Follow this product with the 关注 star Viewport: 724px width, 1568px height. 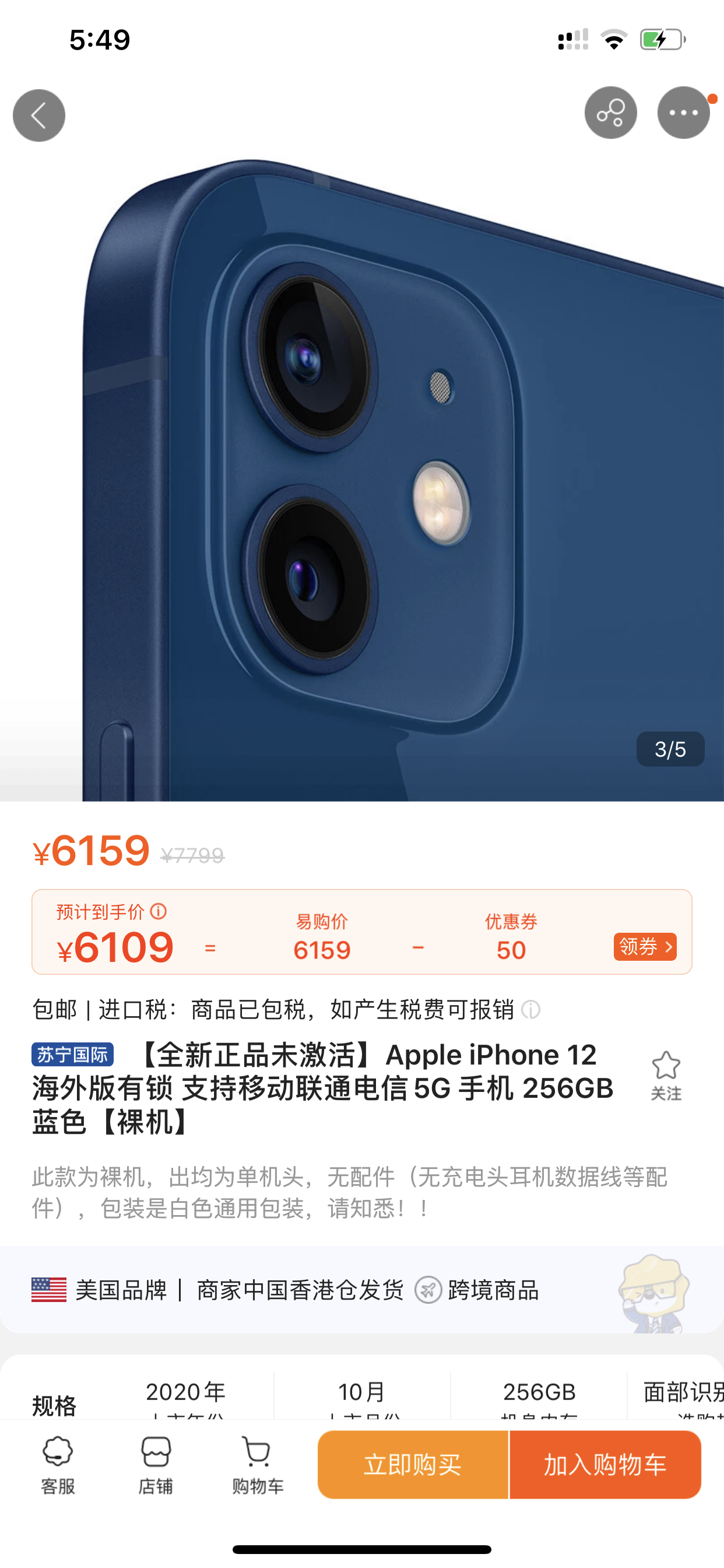click(666, 1076)
